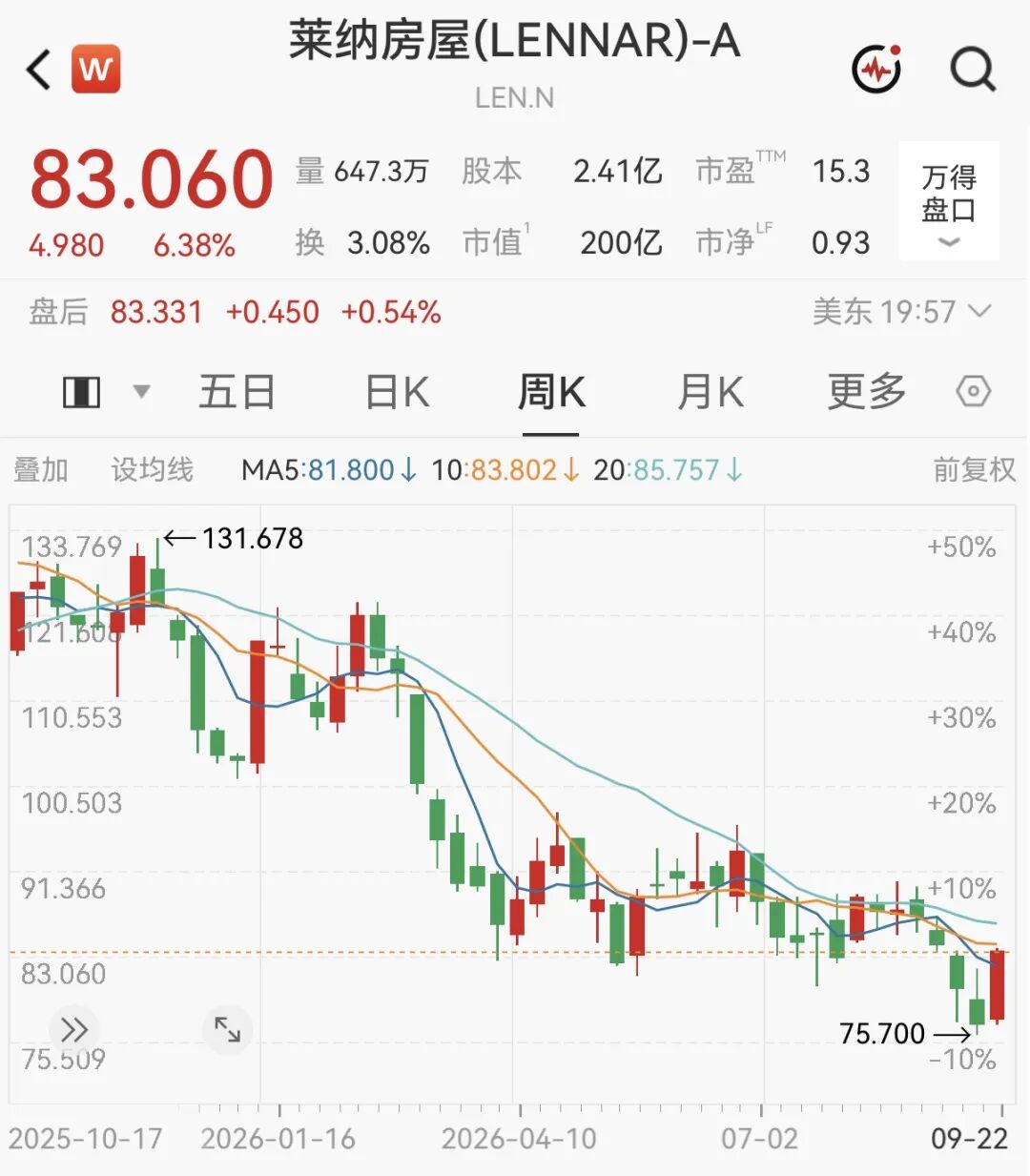This screenshot has height=1176, width=1030.
Task: Tap the double-arrow chart scroll button
Action: 73,1030
